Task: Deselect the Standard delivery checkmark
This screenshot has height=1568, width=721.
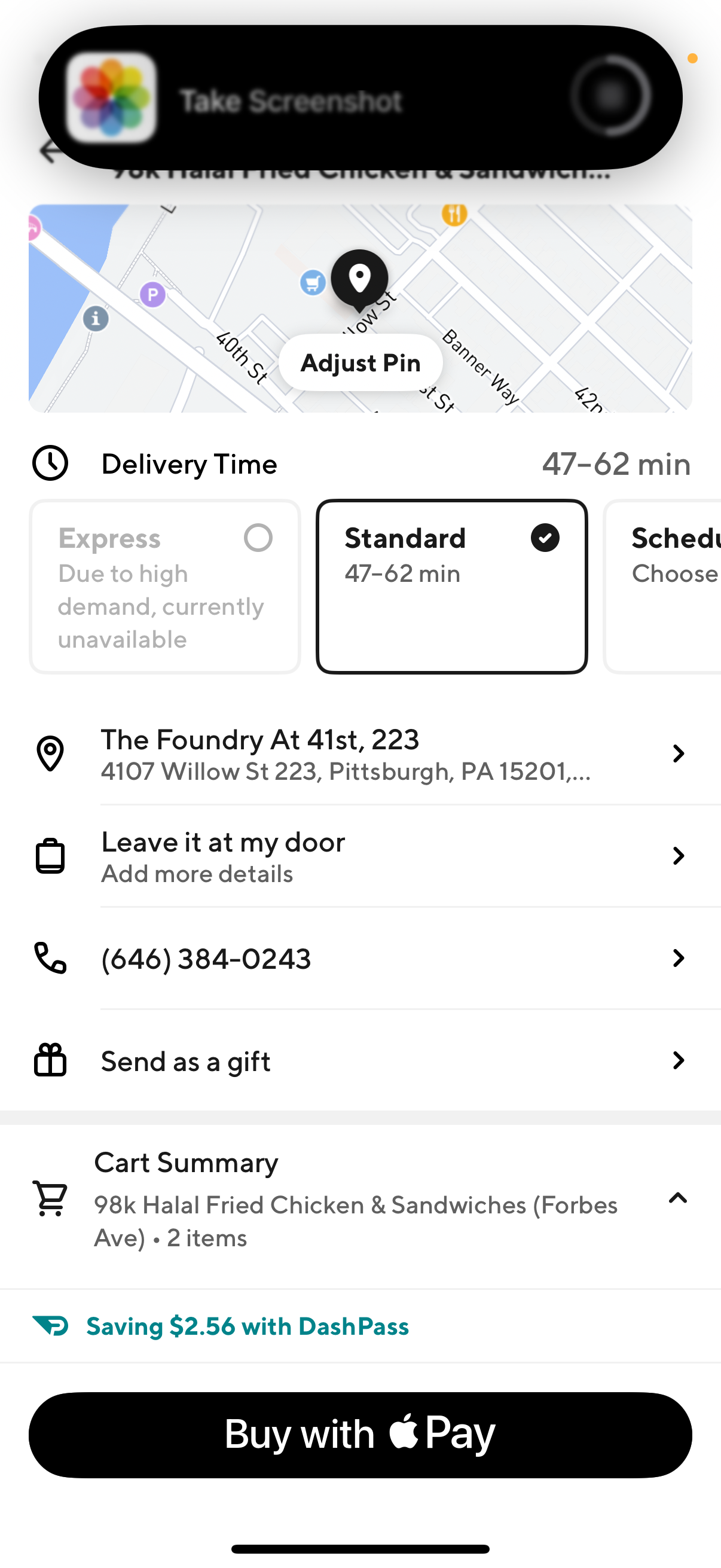Action: point(545,538)
